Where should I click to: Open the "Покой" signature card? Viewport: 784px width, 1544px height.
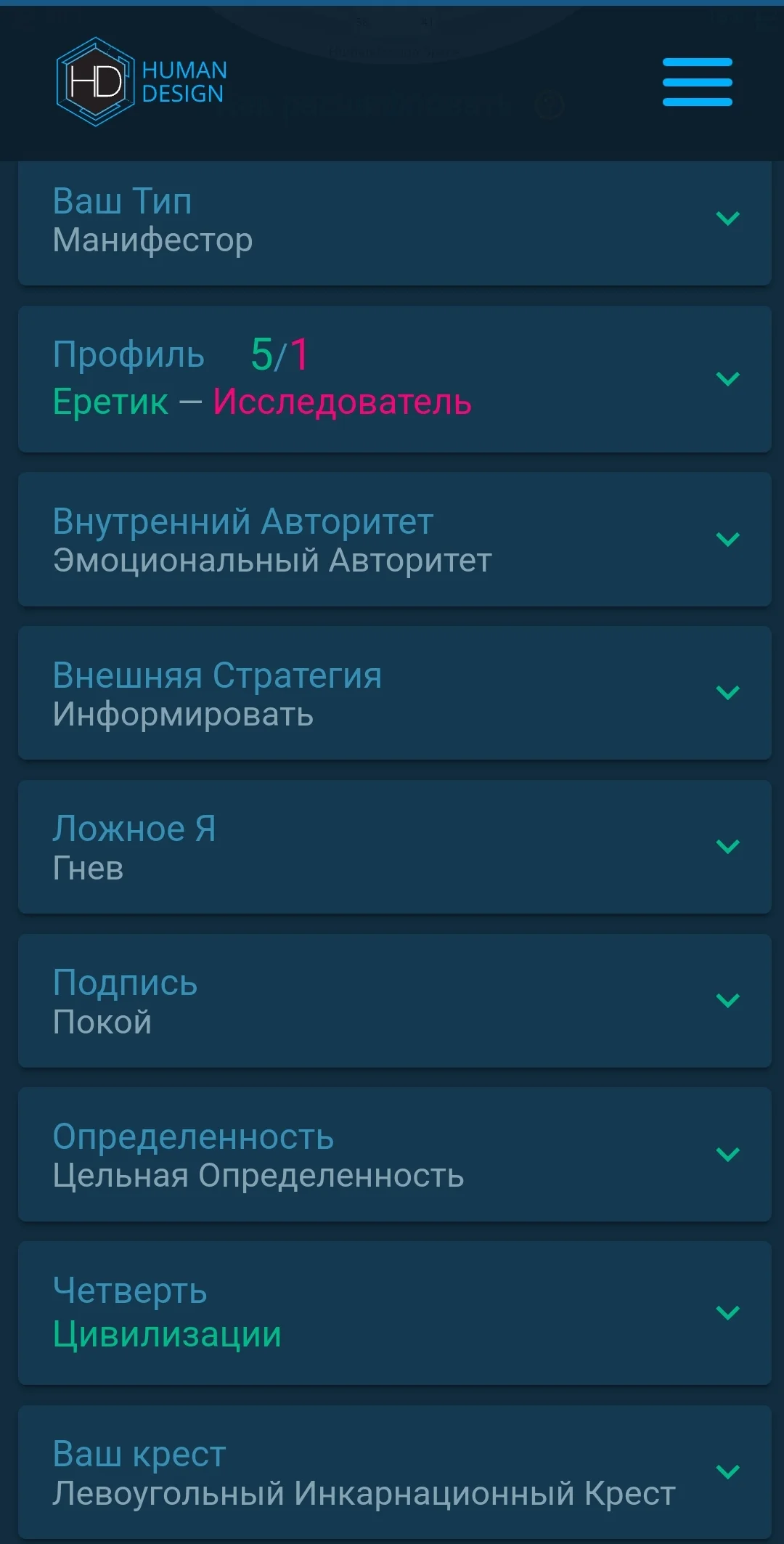tap(101, 1023)
